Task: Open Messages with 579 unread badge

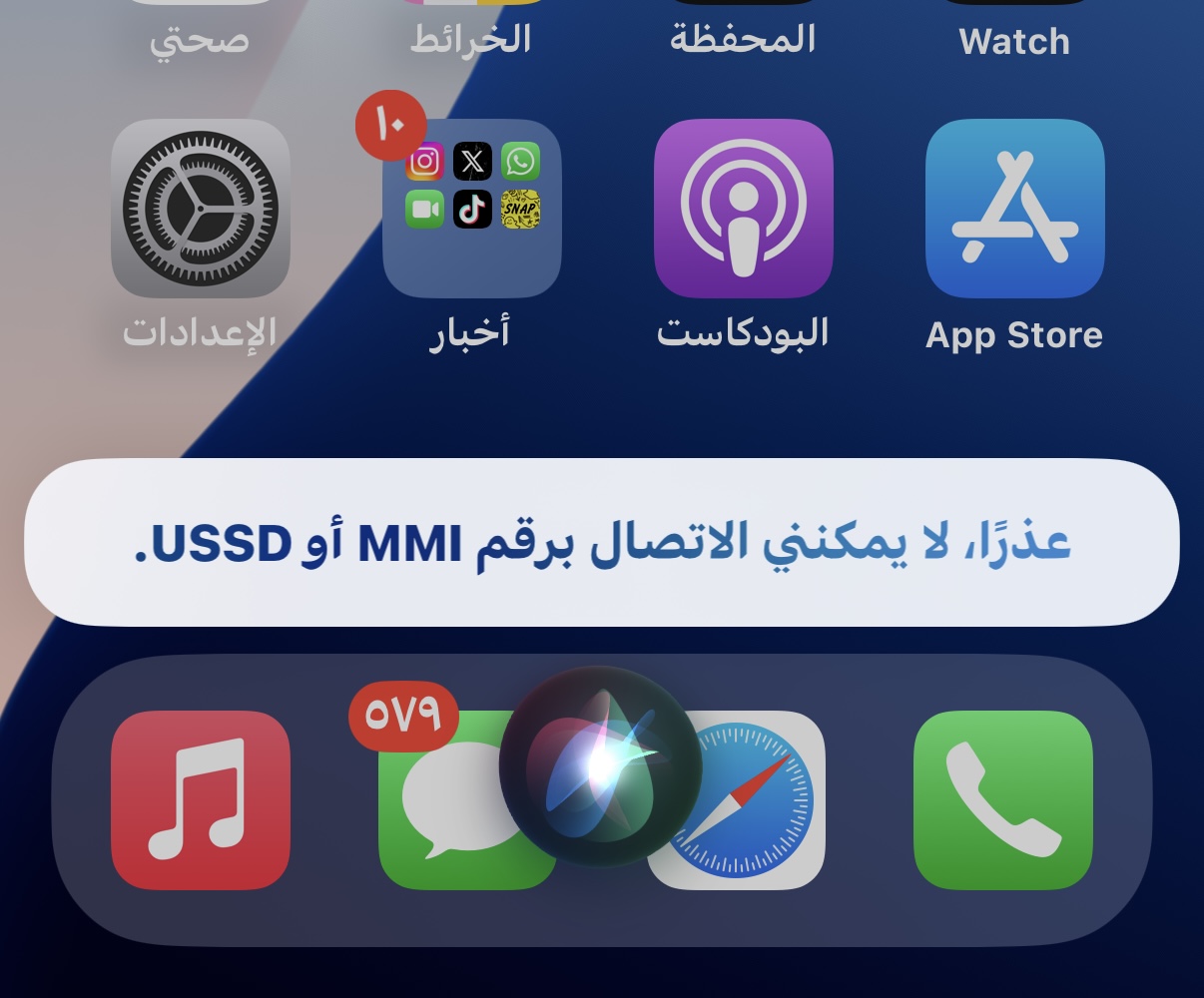Action: pyautogui.click(x=439, y=808)
